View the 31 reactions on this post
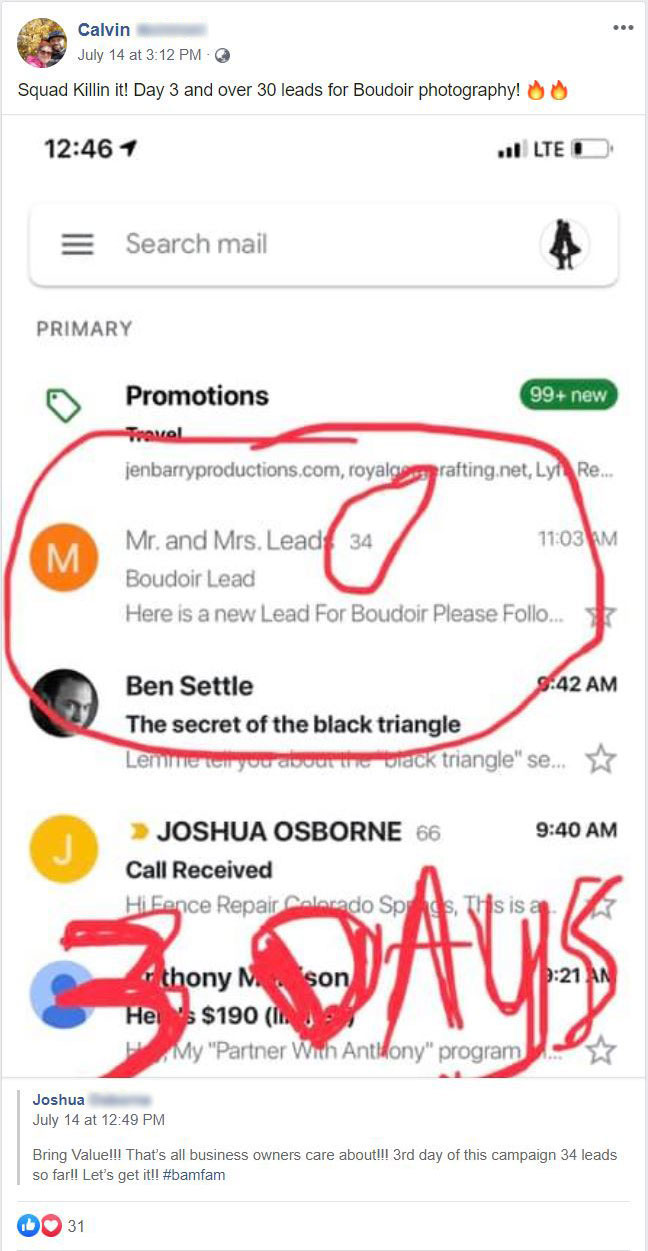648x1251 pixels. coord(51,1226)
